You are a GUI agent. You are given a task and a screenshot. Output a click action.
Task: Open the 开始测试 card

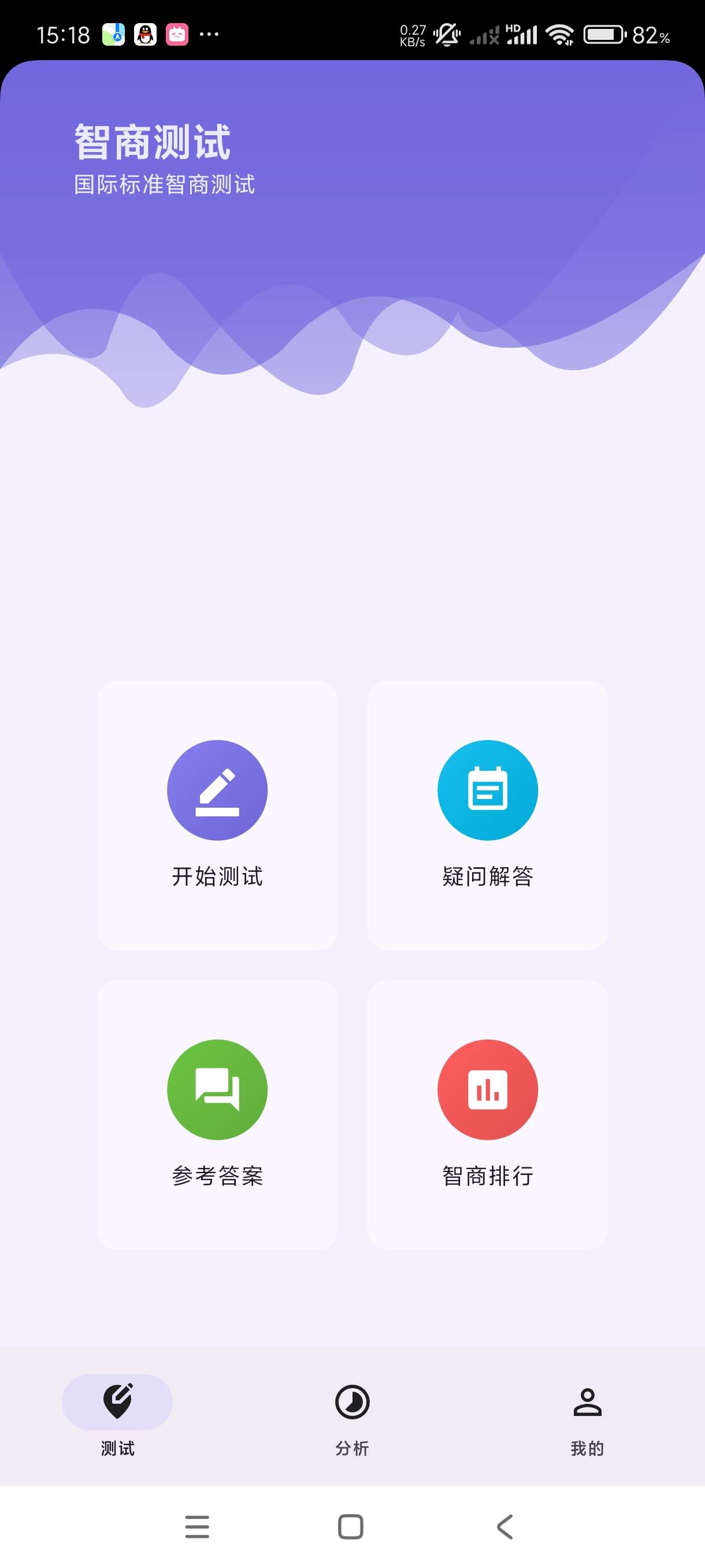coord(217,815)
